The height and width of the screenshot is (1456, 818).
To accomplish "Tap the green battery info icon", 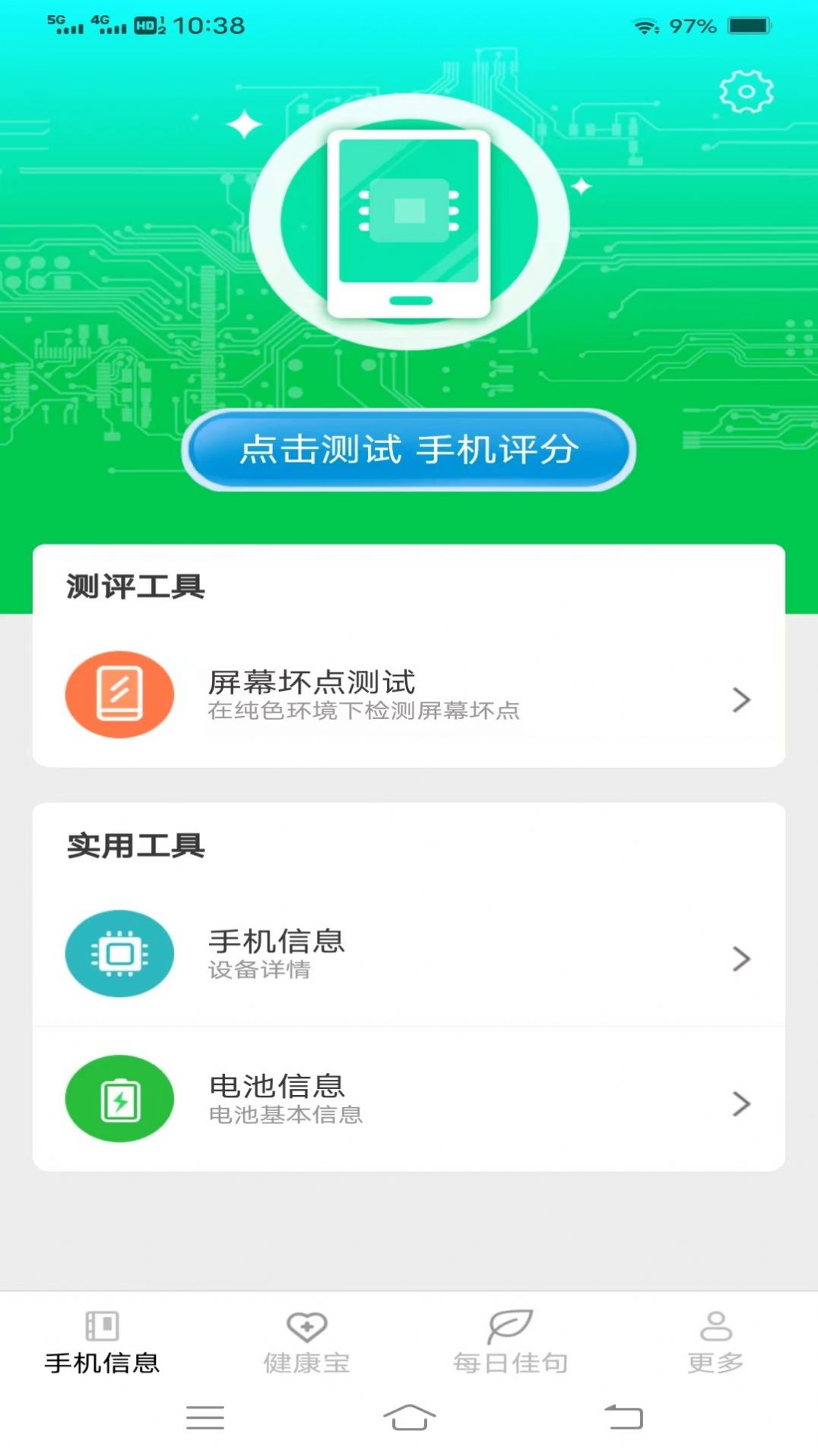I will [x=119, y=1098].
